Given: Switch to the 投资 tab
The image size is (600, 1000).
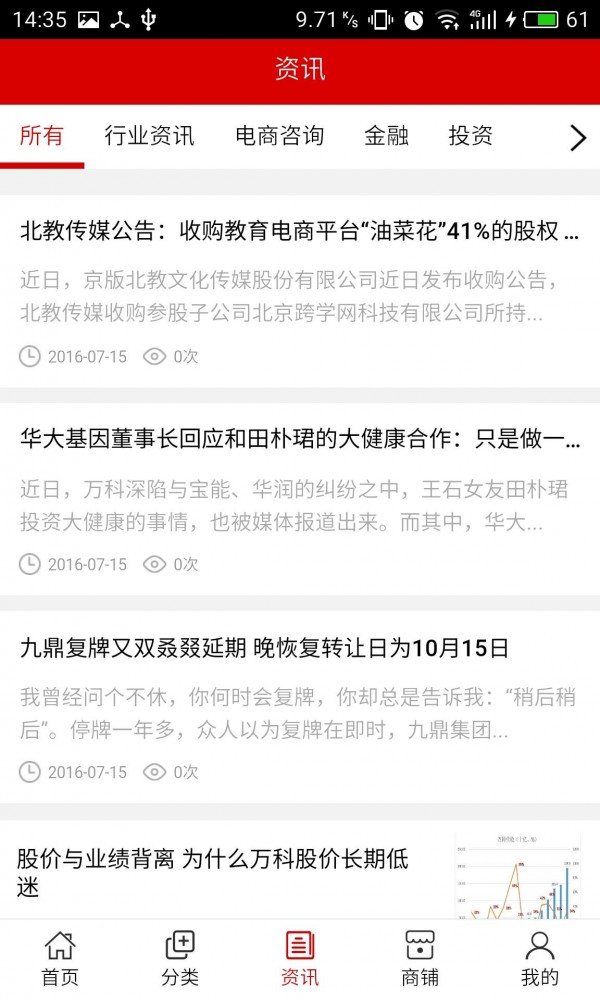Looking at the screenshot, I should (x=470, y=136).
